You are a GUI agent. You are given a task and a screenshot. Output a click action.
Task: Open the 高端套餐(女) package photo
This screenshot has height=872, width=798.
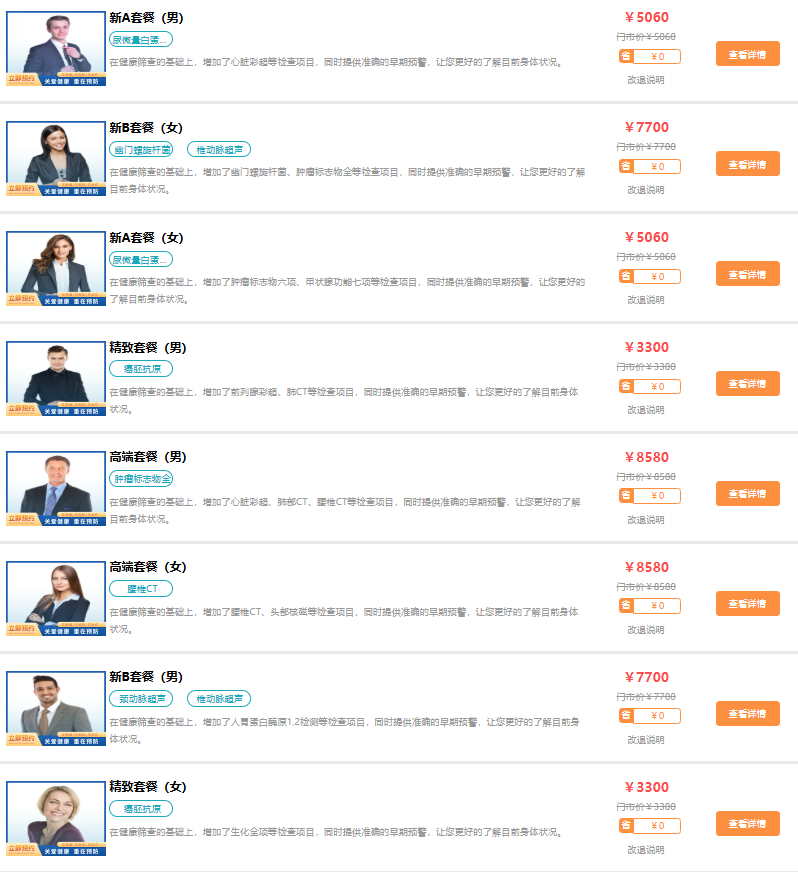click(x=56, y=598)
